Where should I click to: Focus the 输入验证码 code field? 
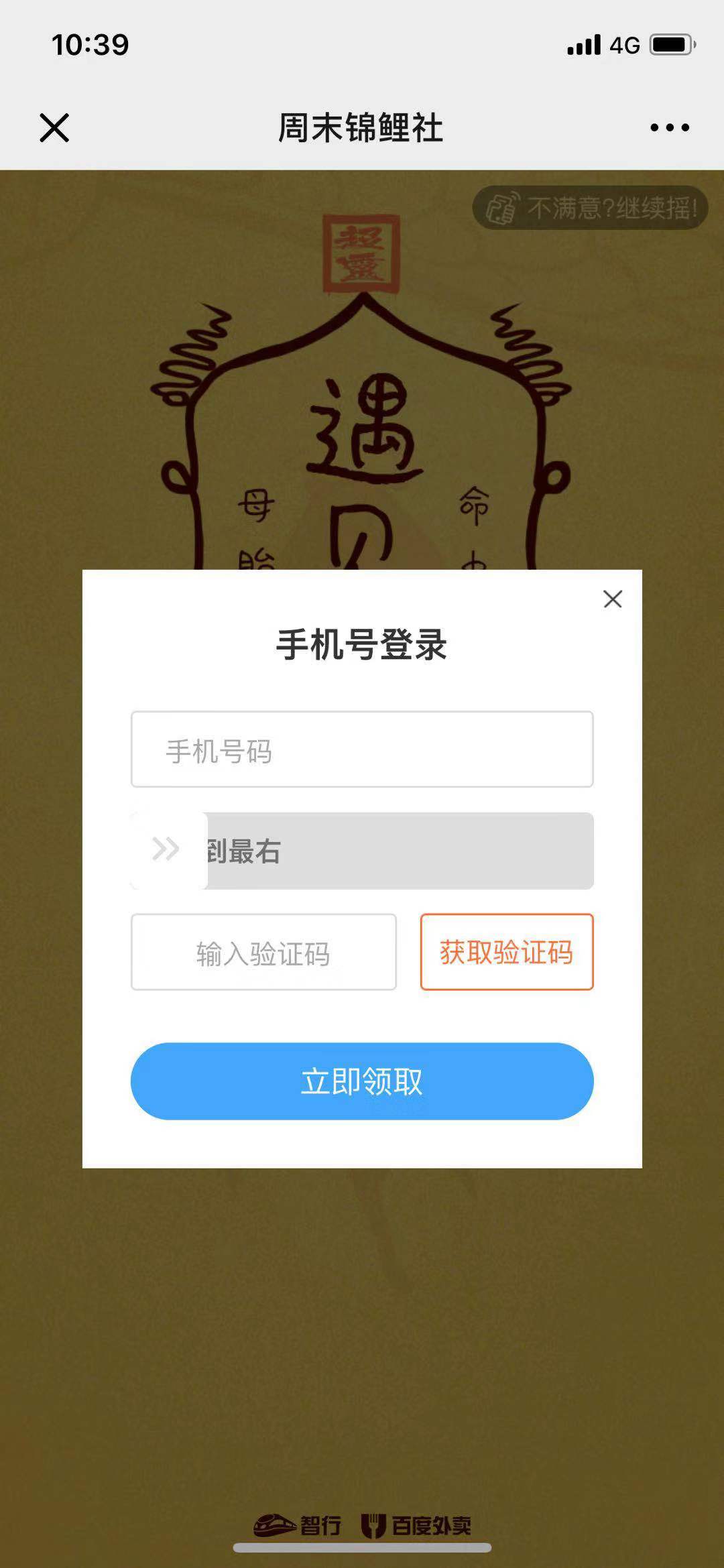point(263,952)
